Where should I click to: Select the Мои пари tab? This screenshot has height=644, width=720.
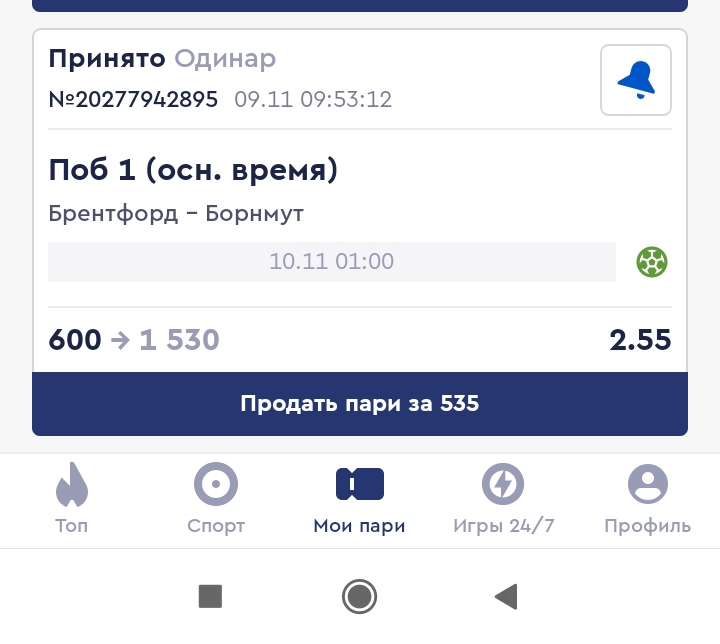(x=359, y=500)
